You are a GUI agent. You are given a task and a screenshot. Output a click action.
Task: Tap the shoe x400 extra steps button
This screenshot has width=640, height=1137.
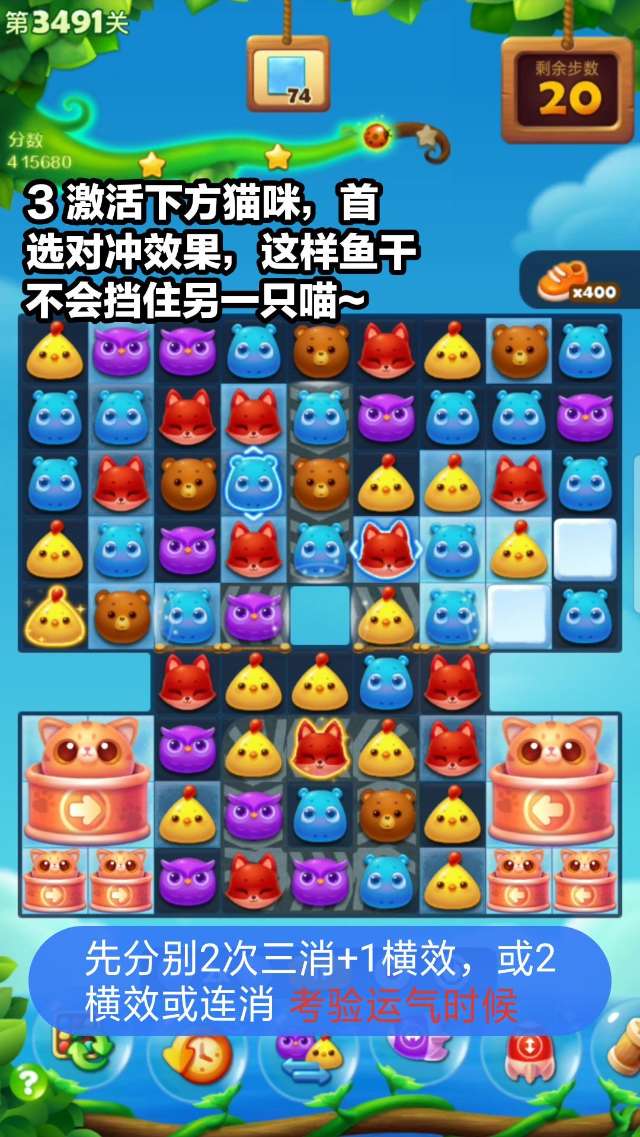tap(578, 281)
